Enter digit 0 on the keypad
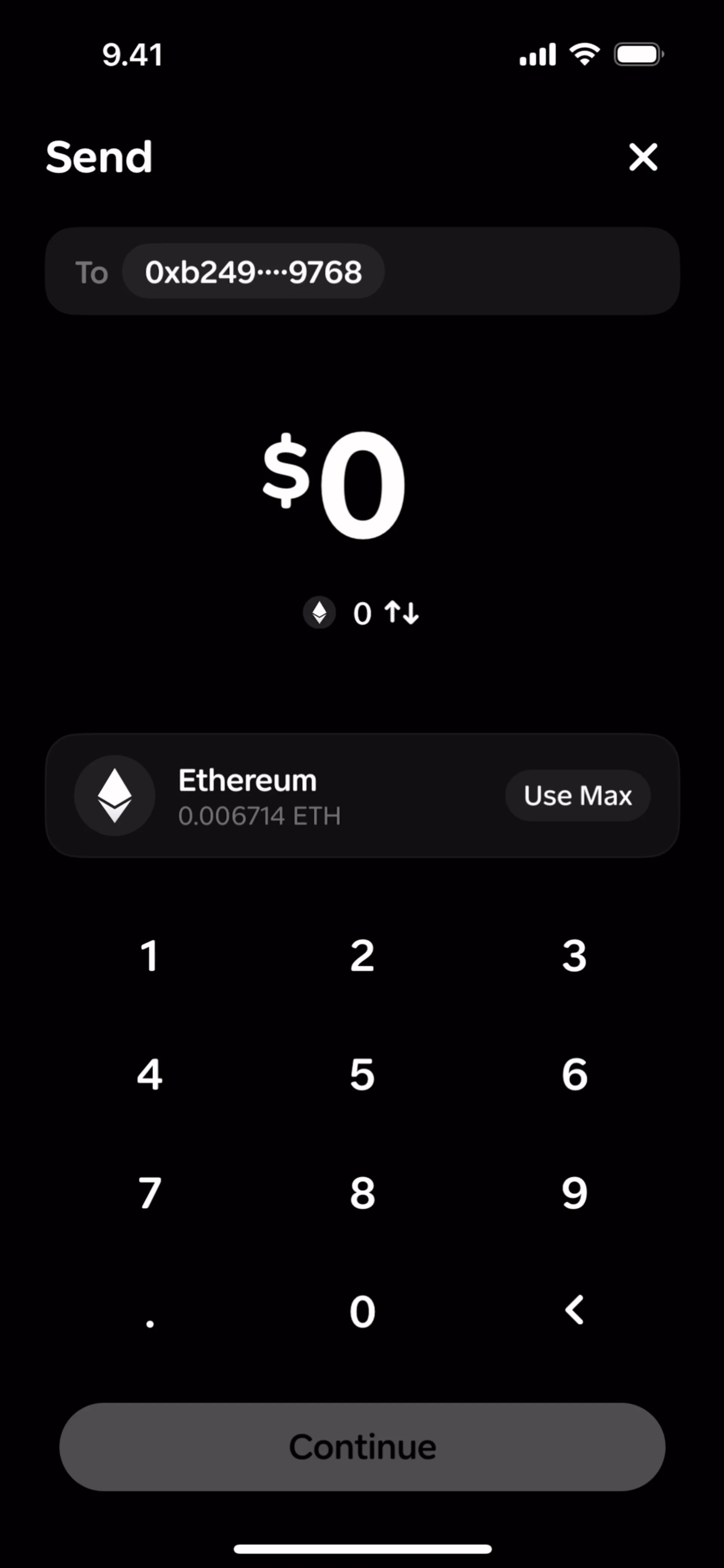 click(362, 1310)
